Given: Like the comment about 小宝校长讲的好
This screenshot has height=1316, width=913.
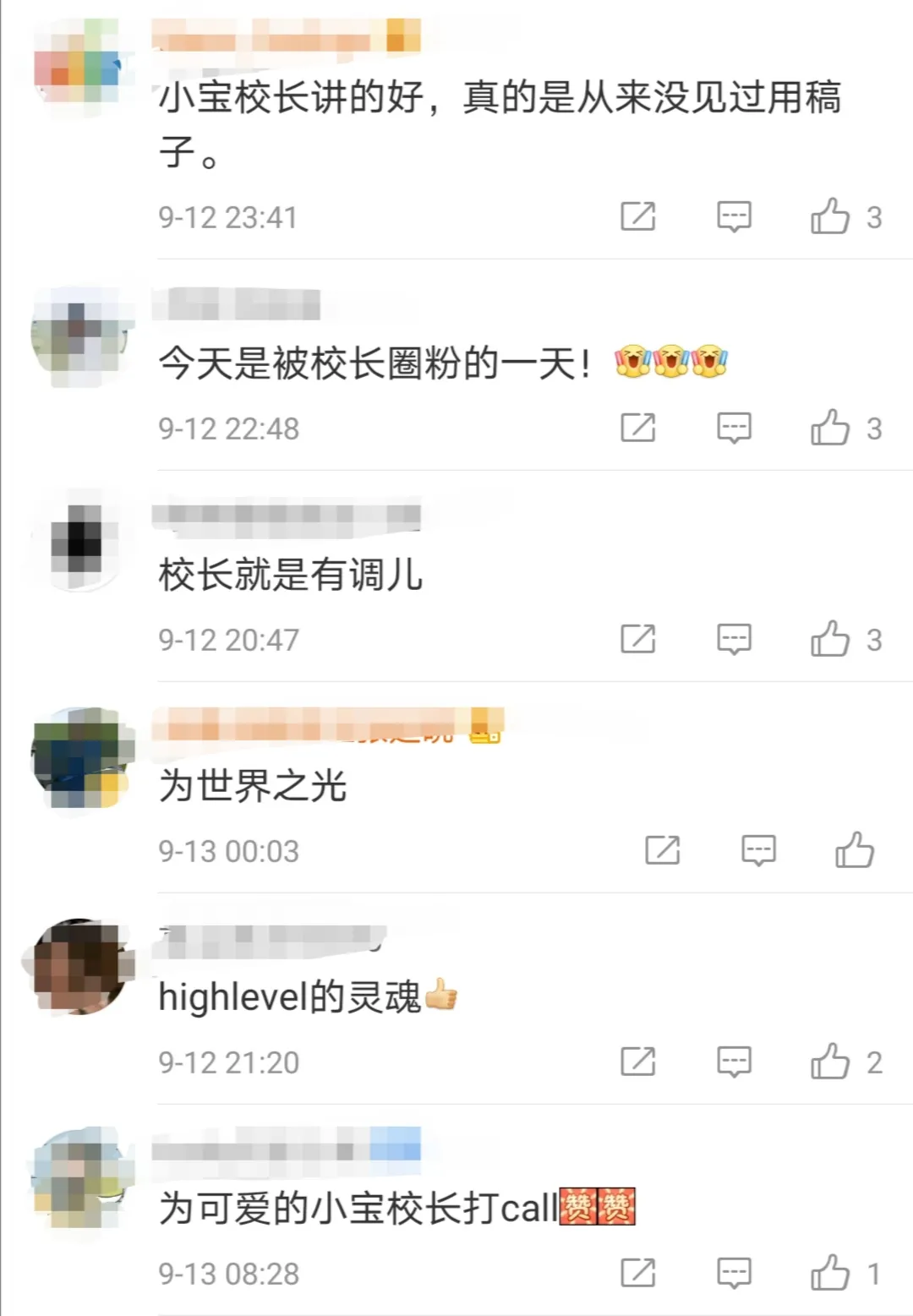Looking at the screenshot, I should 830,216.
